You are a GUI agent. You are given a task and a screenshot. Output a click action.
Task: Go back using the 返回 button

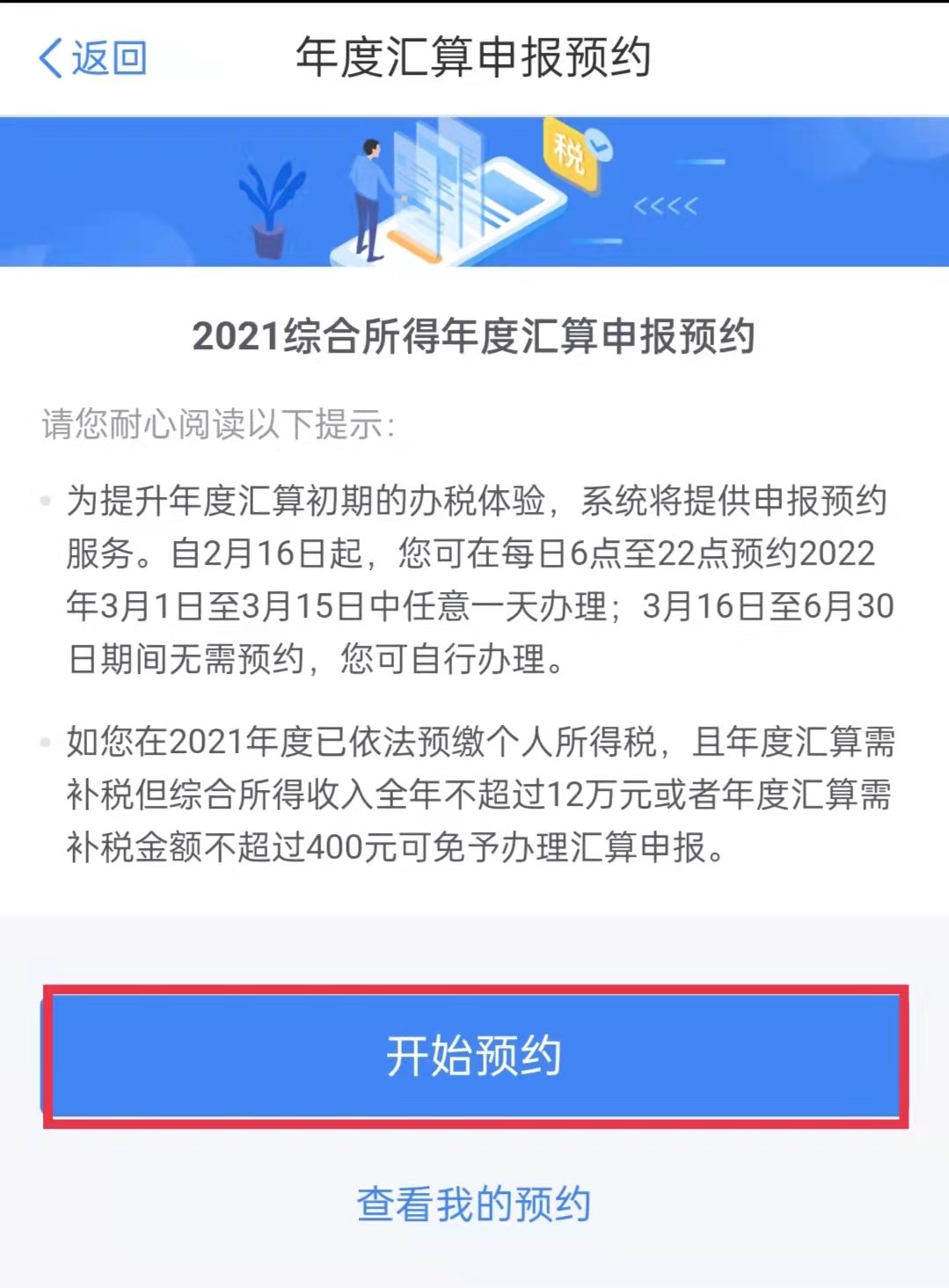pos(92,58)
